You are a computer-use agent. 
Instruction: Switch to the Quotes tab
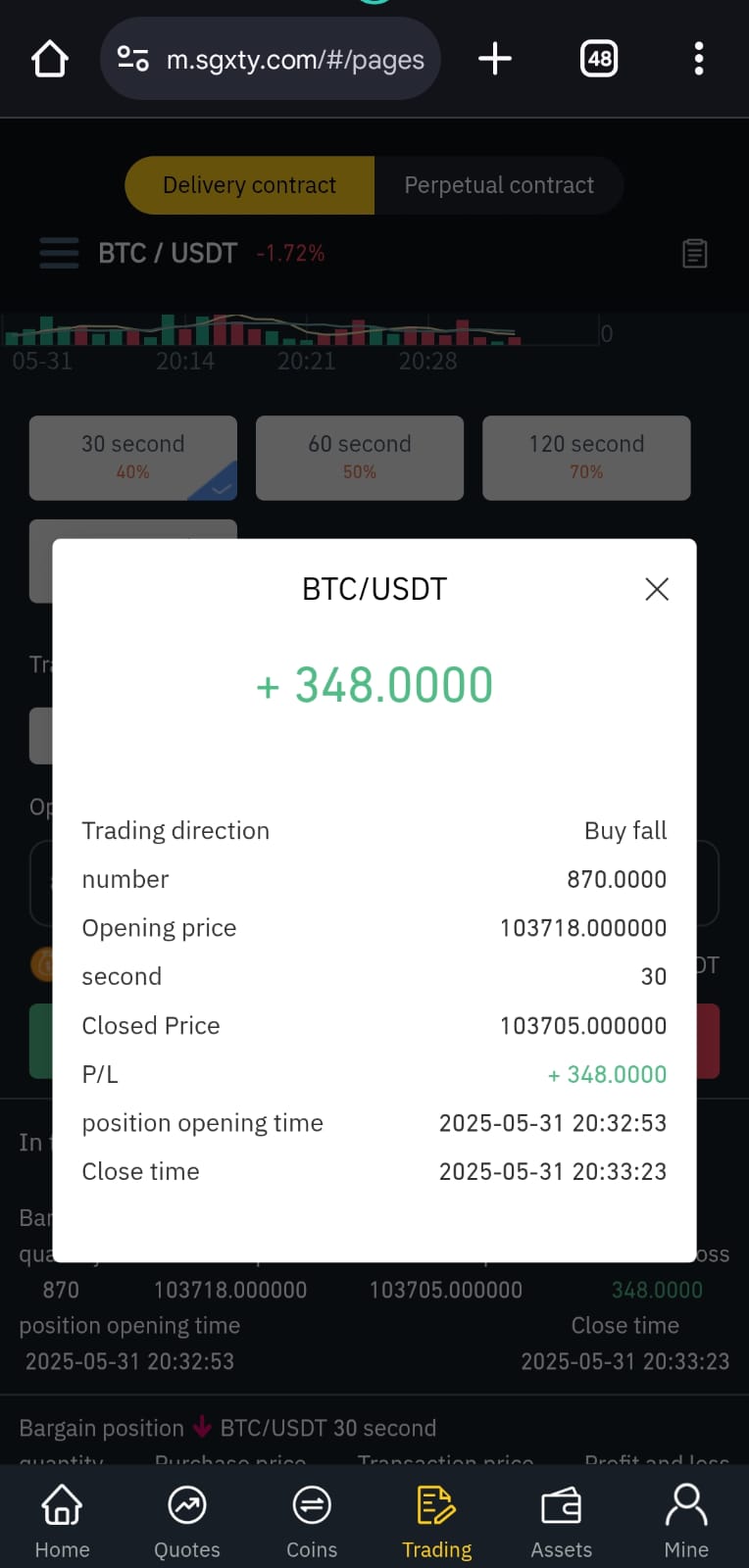[x=187, y=1521]
